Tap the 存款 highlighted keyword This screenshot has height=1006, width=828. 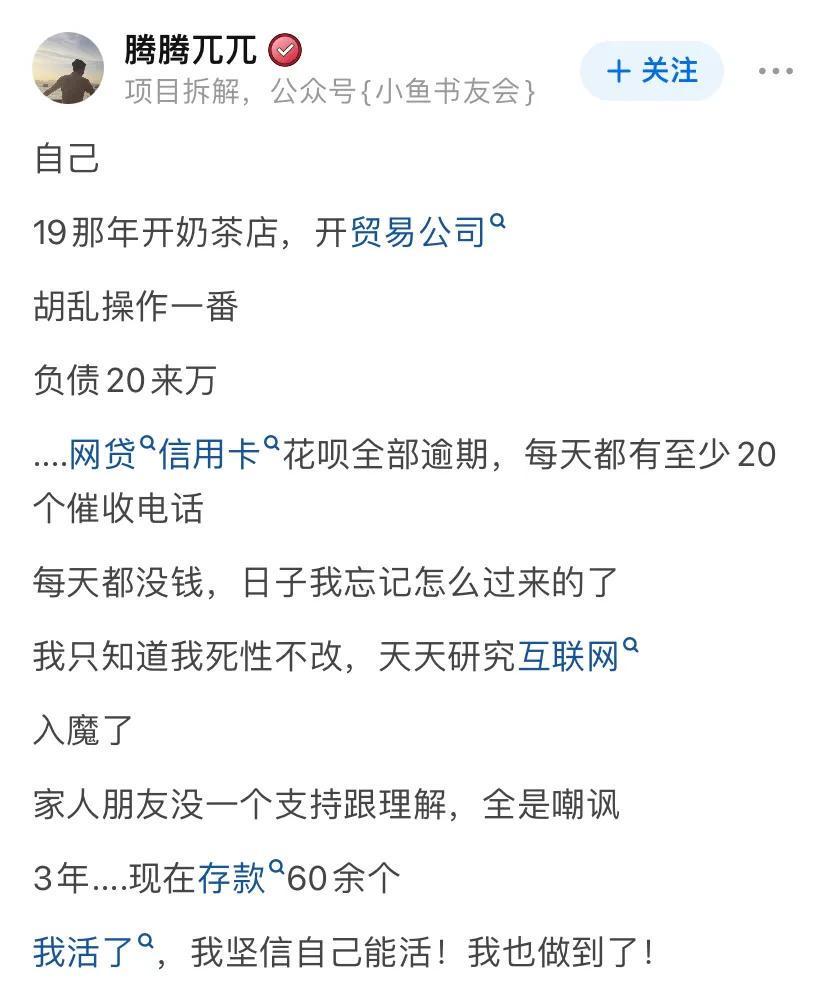click(x=232, y=879)
